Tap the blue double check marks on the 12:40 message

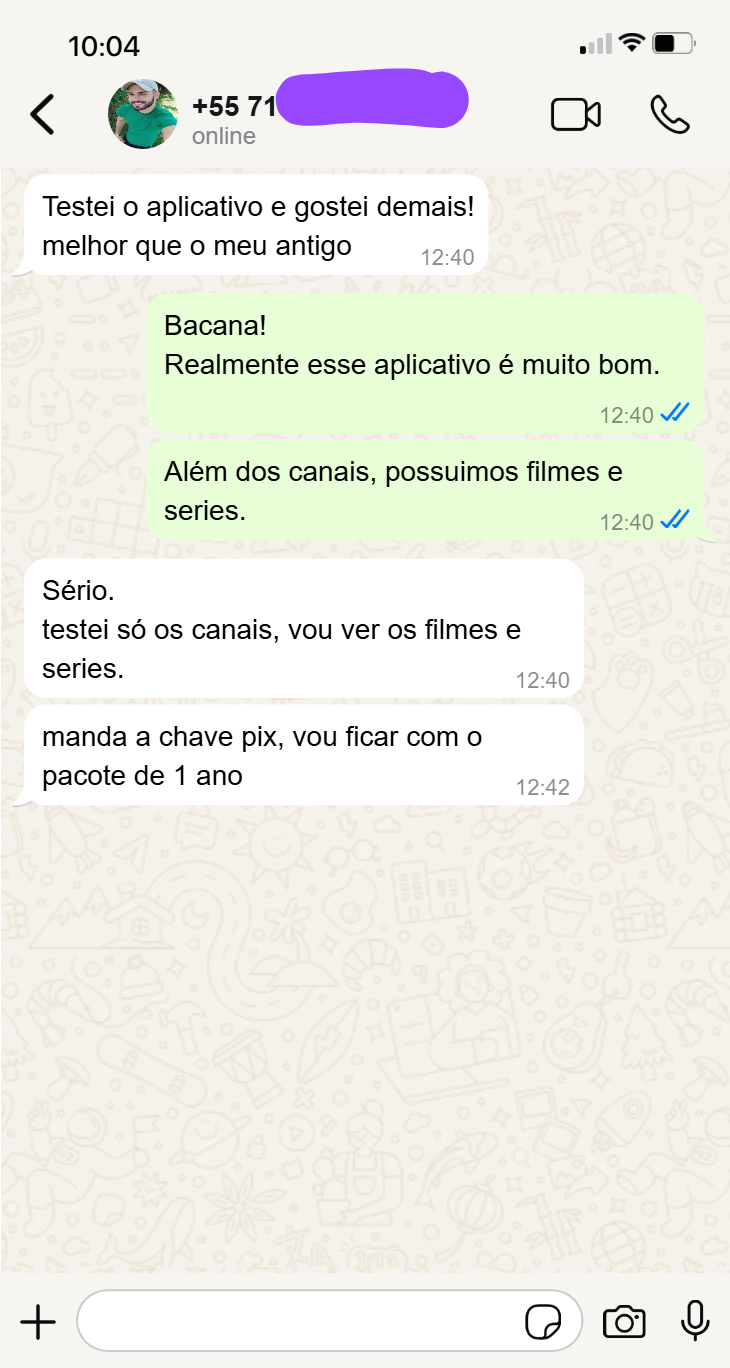(x=674, y=413)
